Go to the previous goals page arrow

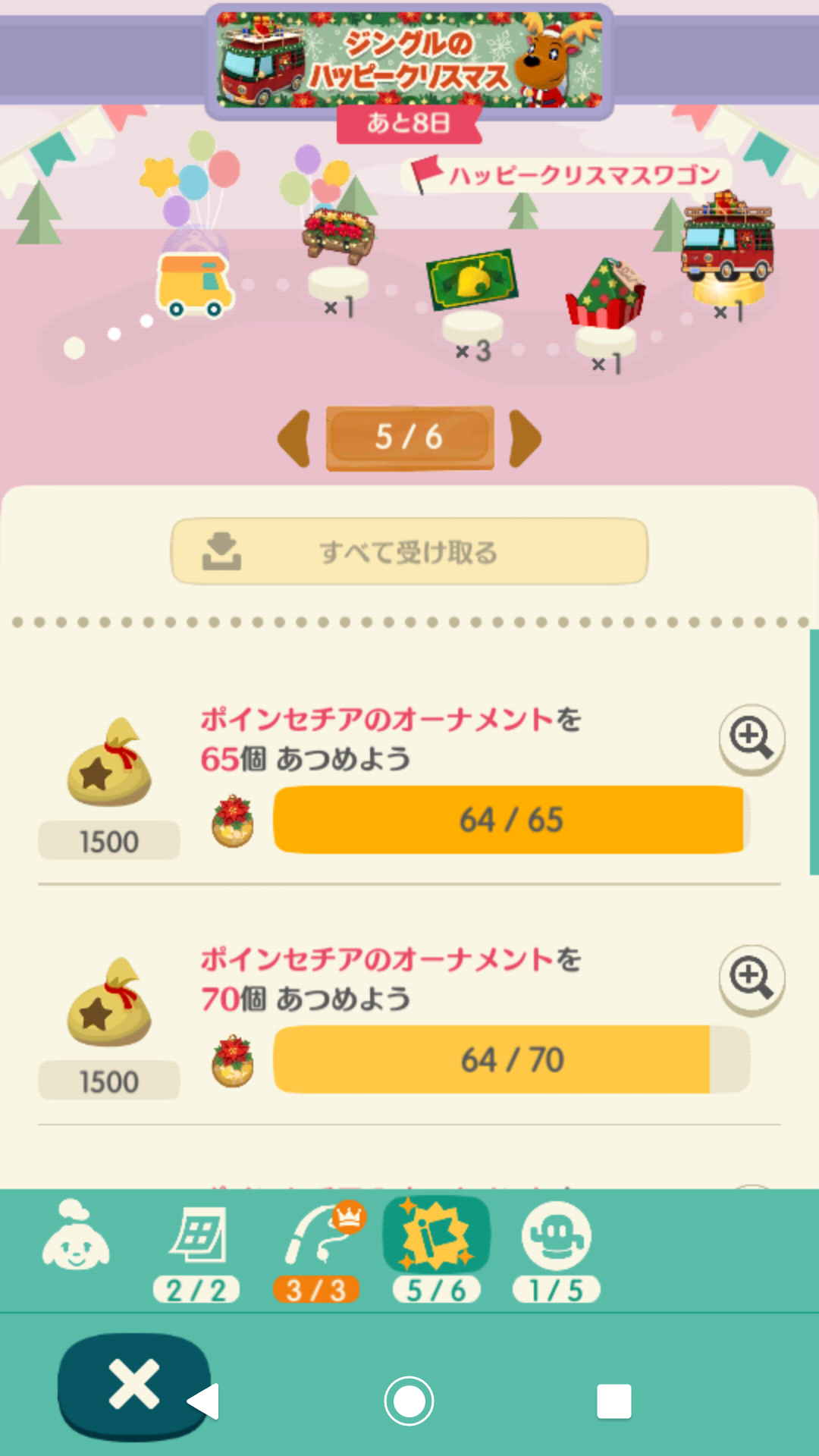(x=294, y=438)
